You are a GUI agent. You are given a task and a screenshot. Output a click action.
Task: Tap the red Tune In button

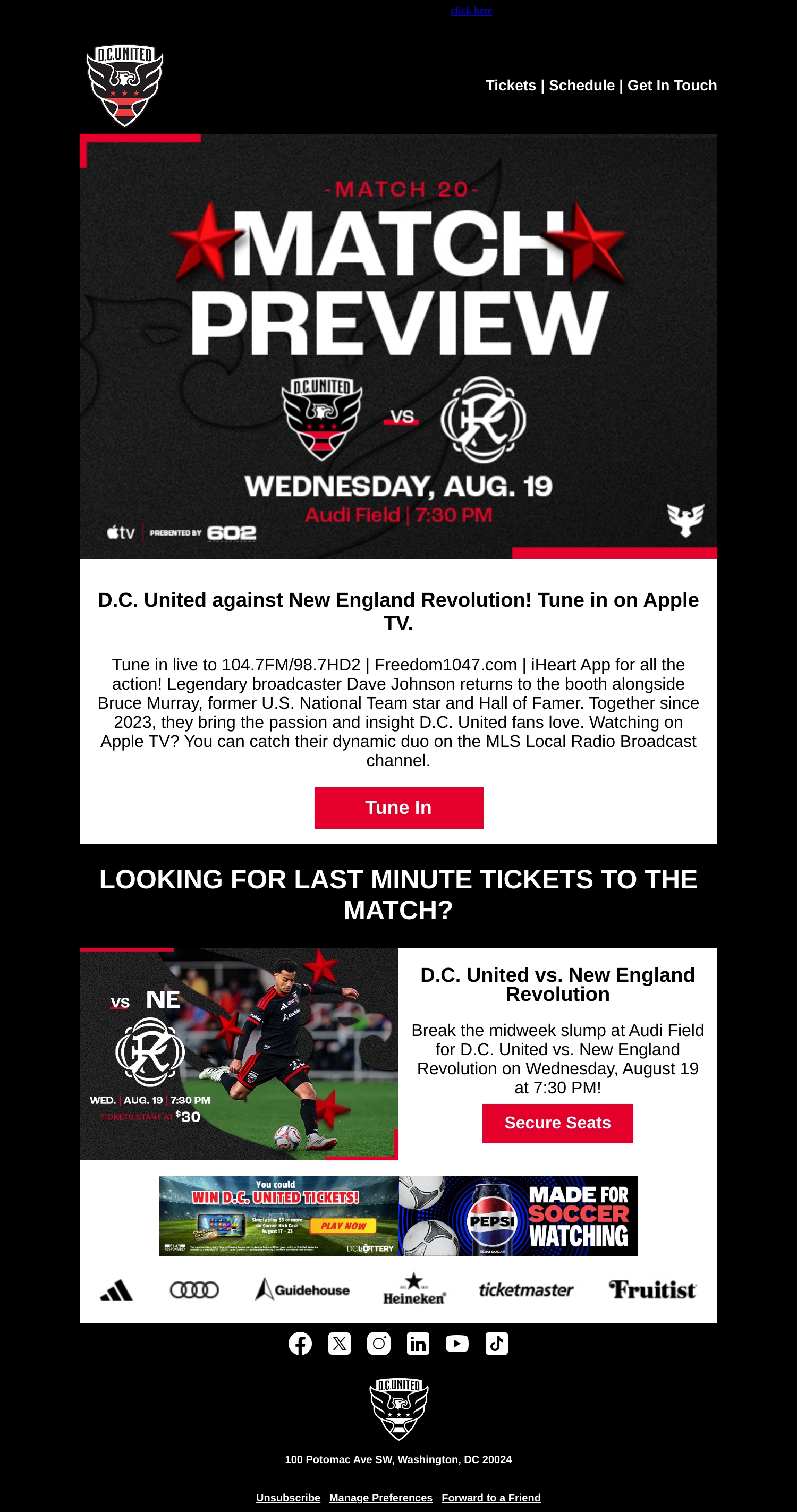pyautogui.click(x=398, y=808)
